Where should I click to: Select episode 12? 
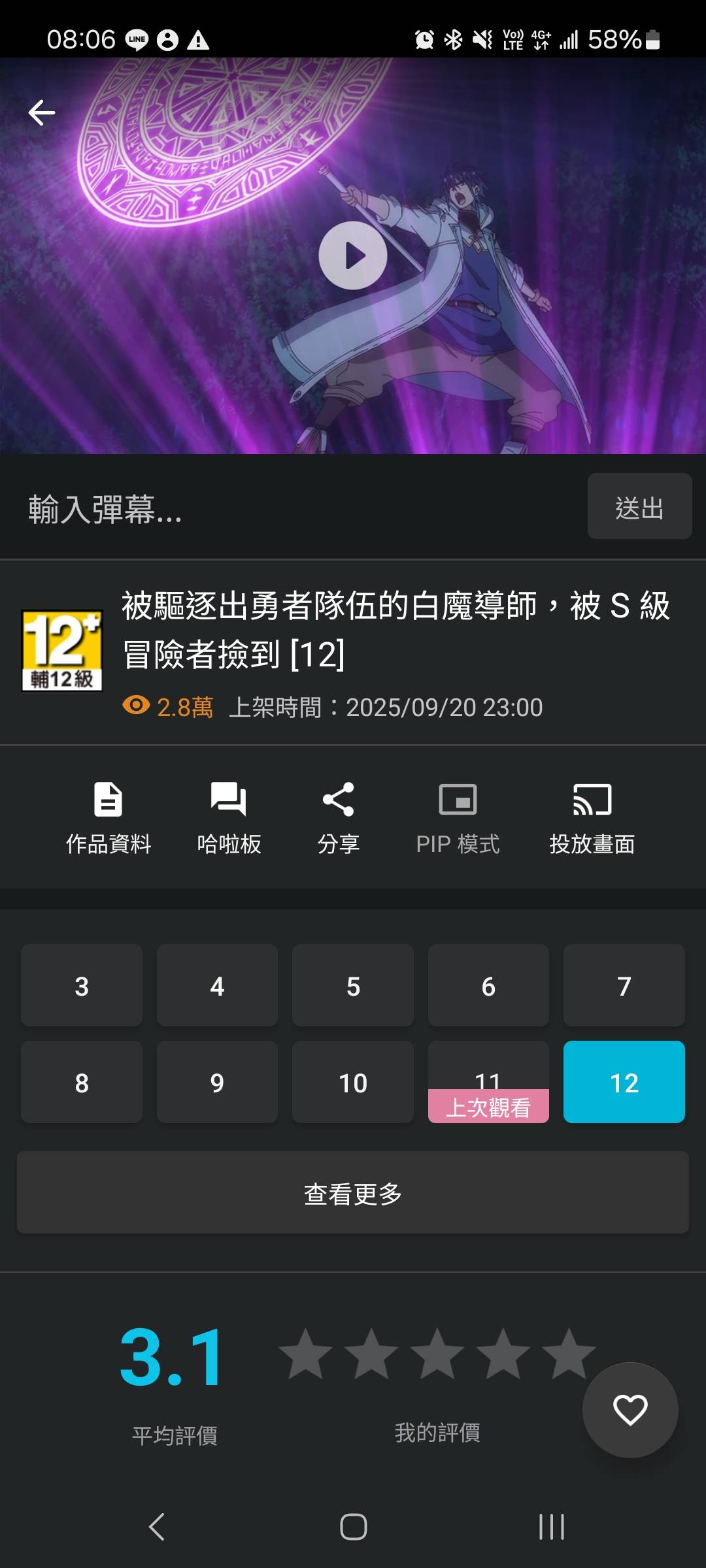click(x=624, y=1082)
